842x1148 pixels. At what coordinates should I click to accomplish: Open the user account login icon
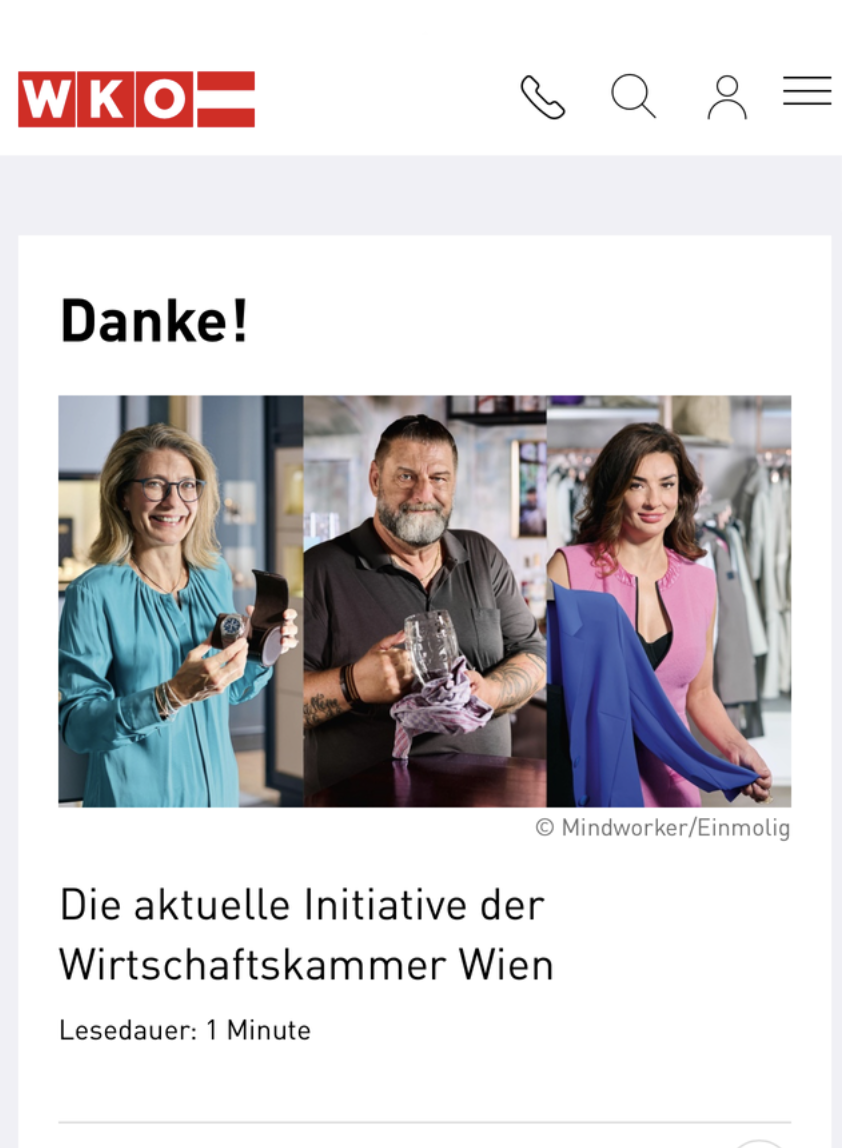tap(727, 98)
